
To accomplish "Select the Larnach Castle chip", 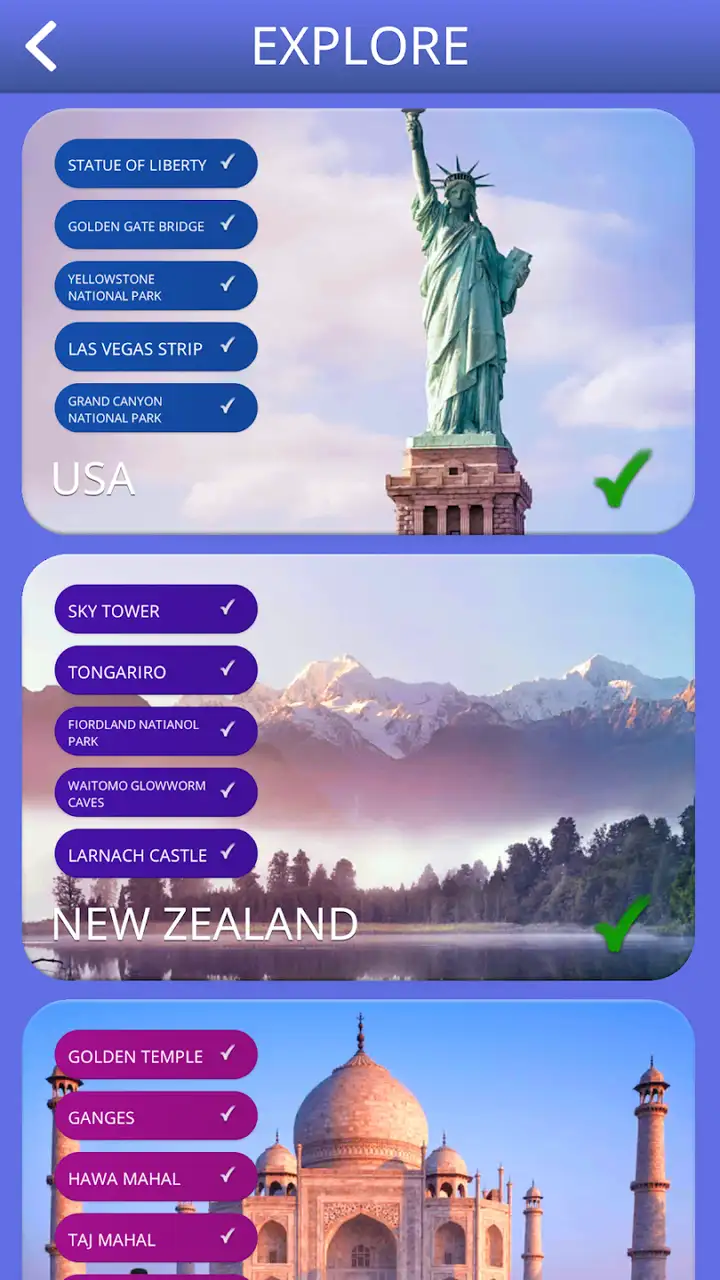I will 156,854.
